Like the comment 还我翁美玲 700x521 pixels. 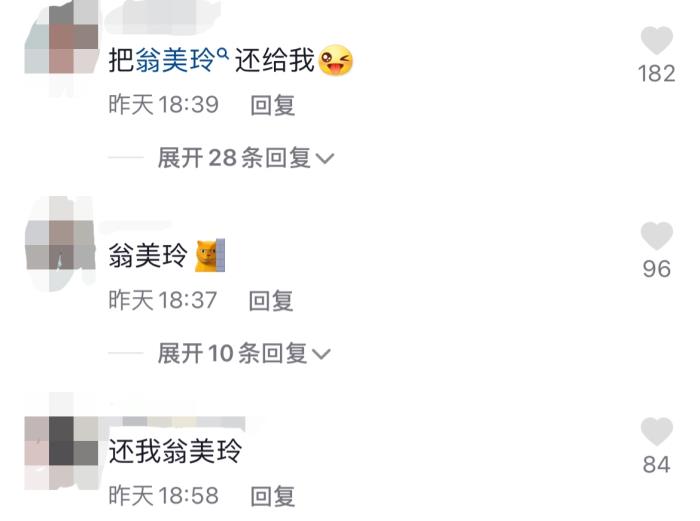tap(656, 433)
